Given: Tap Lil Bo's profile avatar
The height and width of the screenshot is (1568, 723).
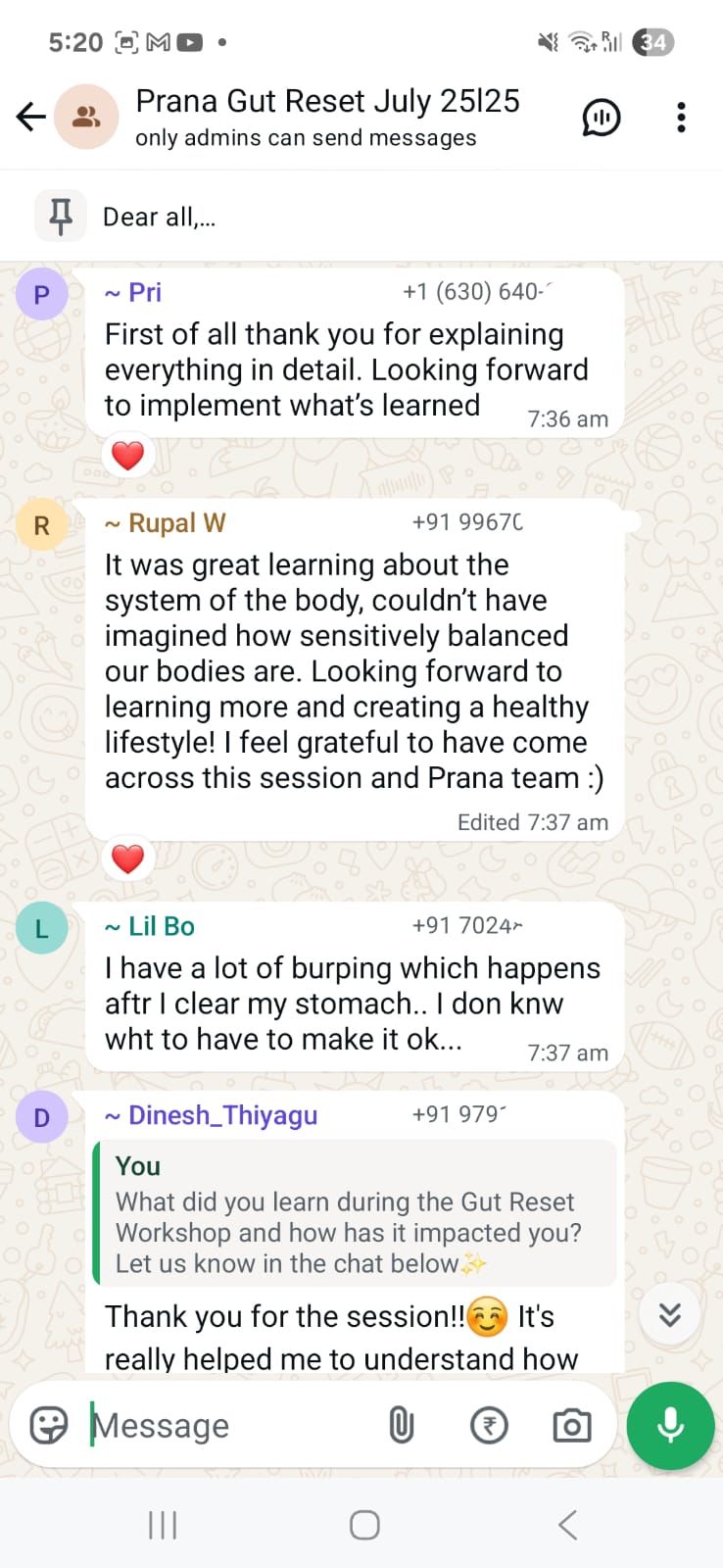Looking at the screenshot, I should tap(41, 929).
